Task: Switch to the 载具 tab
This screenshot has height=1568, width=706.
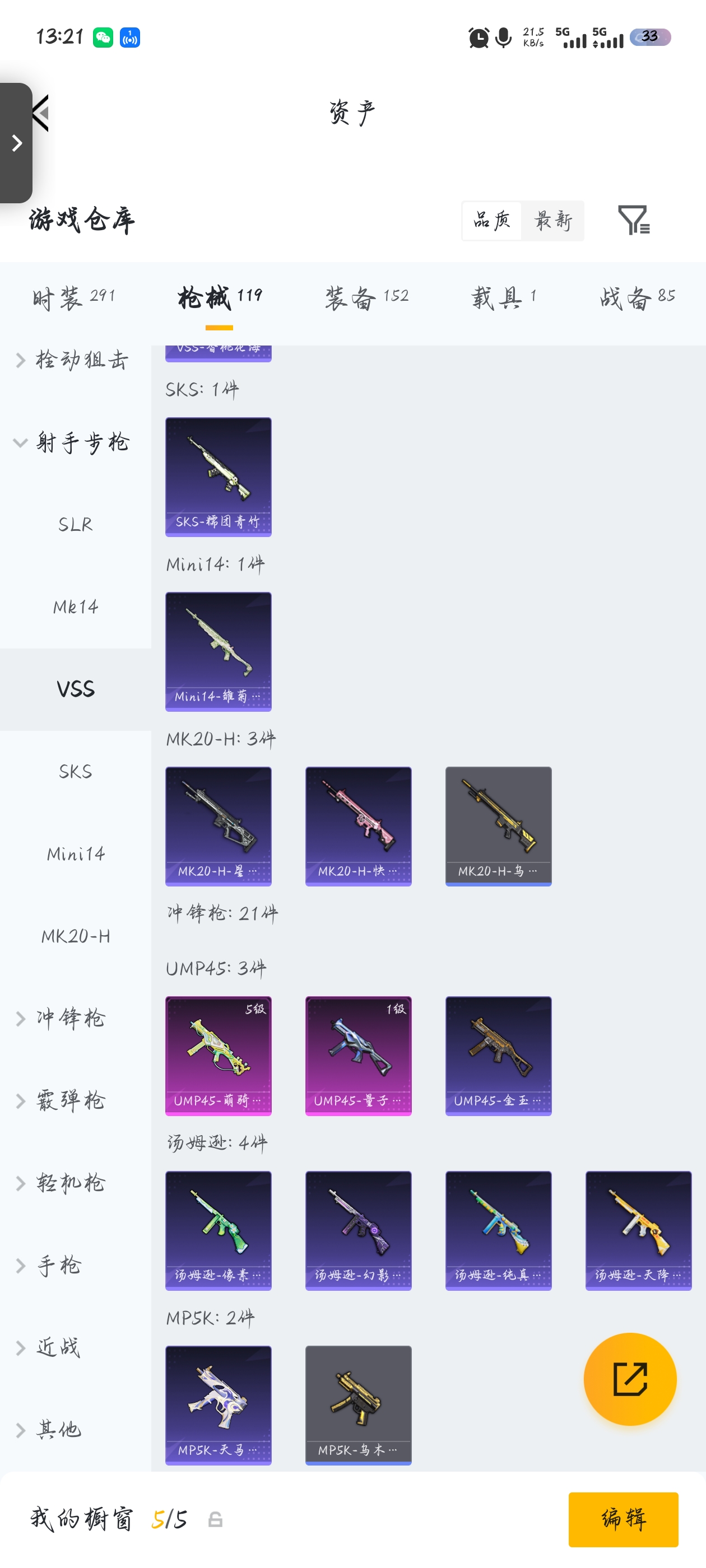Action: pyautogui.click(x=503, y=298)
